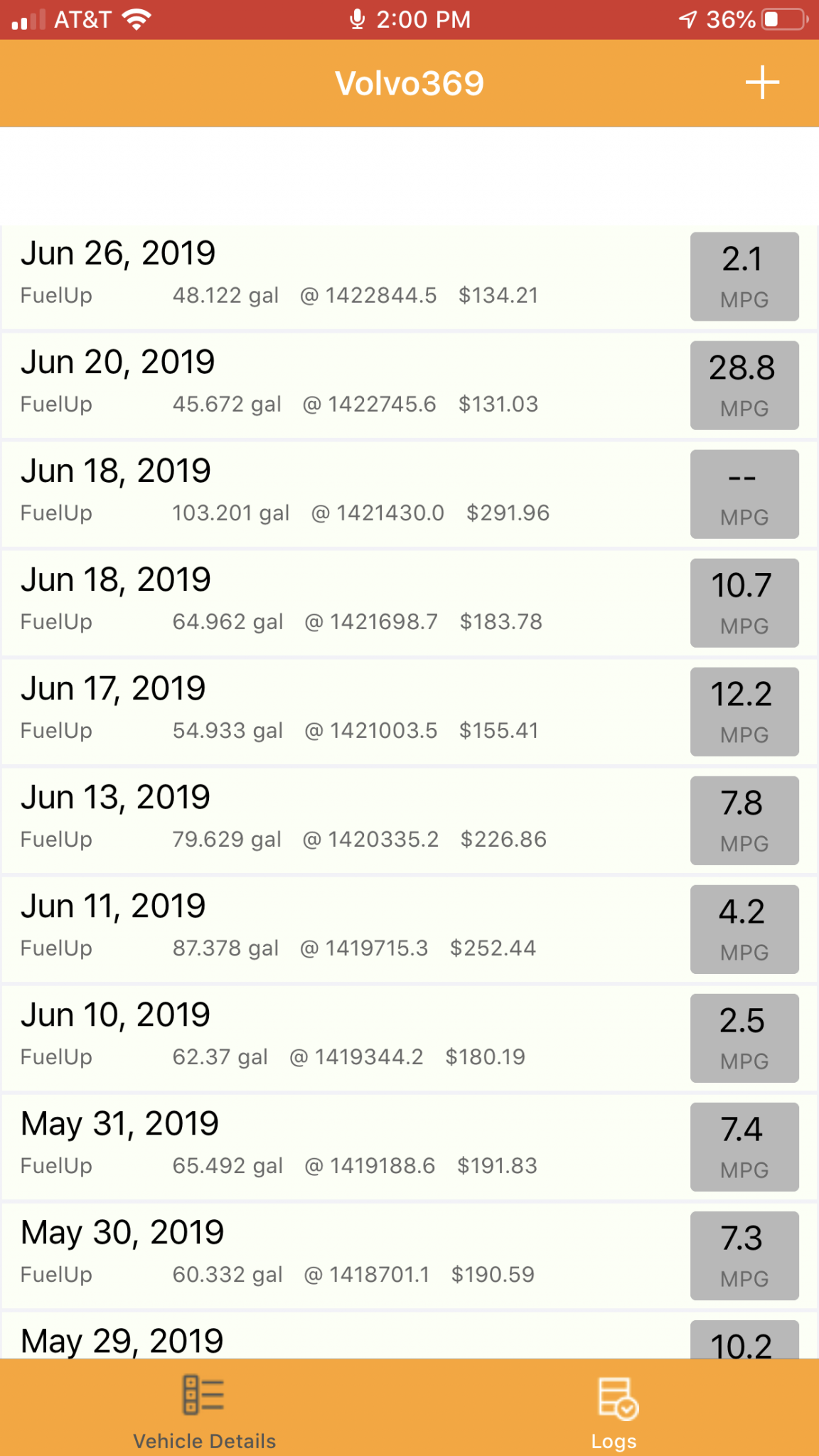Open the May 29, 2019 log entry
Viewport: 819px width, 1456px height.
tap(341, 1339)
